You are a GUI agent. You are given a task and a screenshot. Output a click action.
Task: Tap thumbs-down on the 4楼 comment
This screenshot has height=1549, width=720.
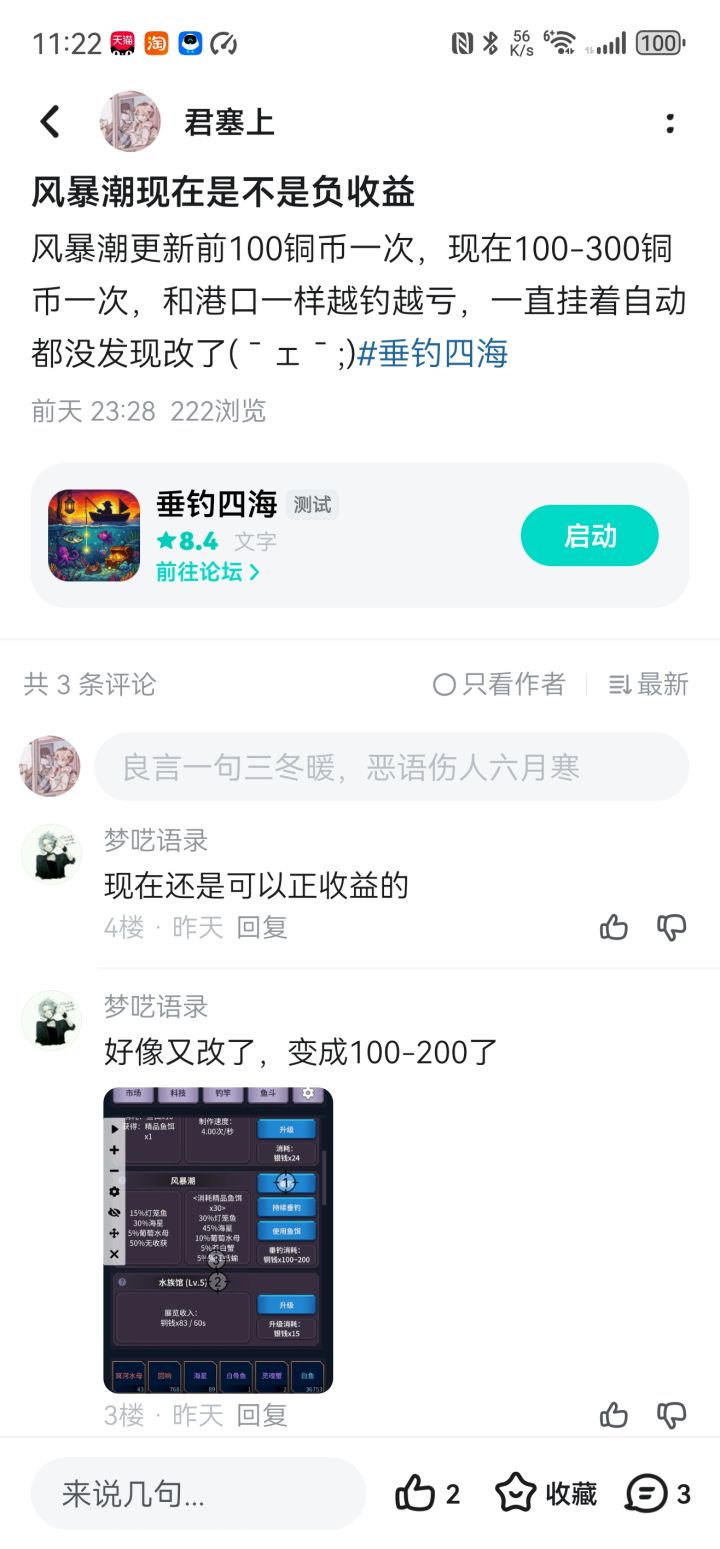click(671, 926)
